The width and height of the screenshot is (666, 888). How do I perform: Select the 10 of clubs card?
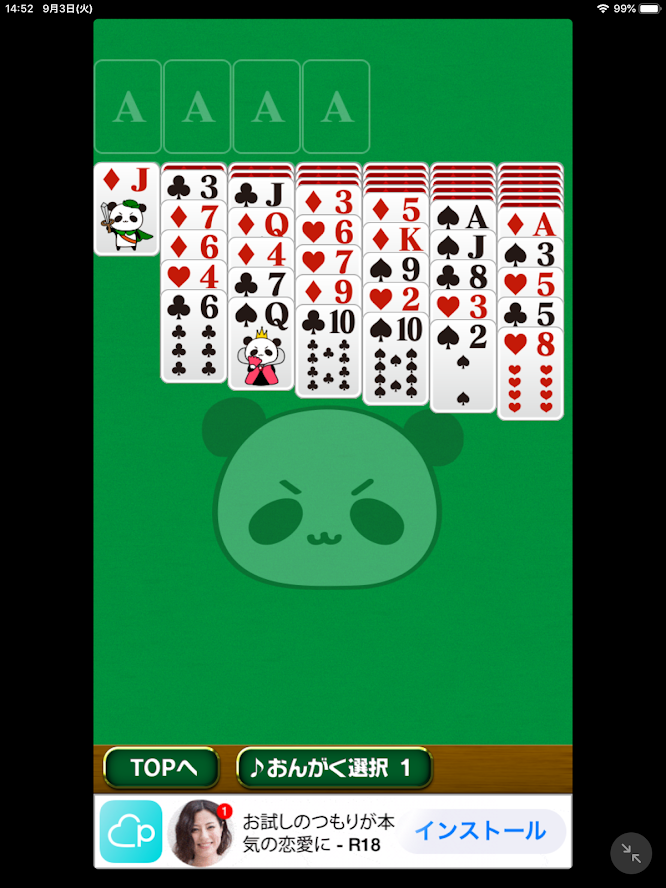(328, 355)
